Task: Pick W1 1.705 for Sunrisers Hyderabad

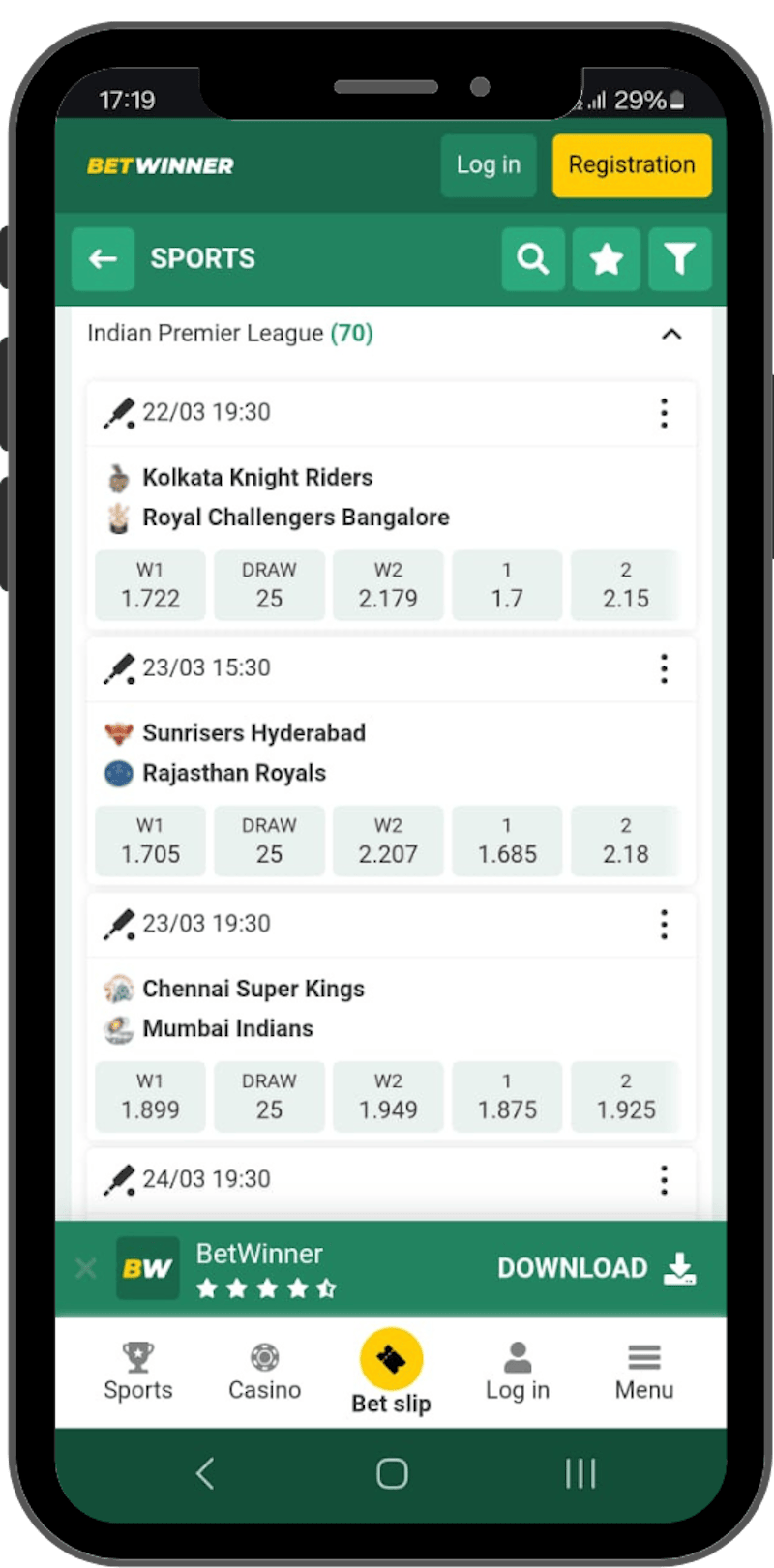Action: coord(150,841)
